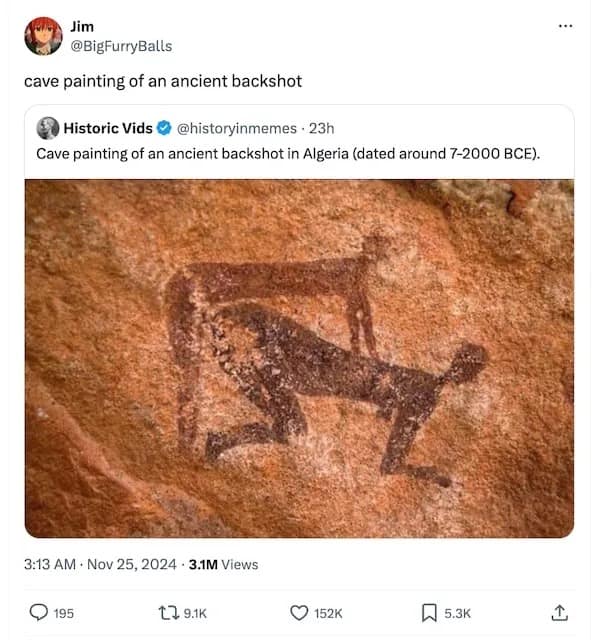Open Jim's profile picture
The width and height of the screenshot is (600, 640).
pos(43,36)
